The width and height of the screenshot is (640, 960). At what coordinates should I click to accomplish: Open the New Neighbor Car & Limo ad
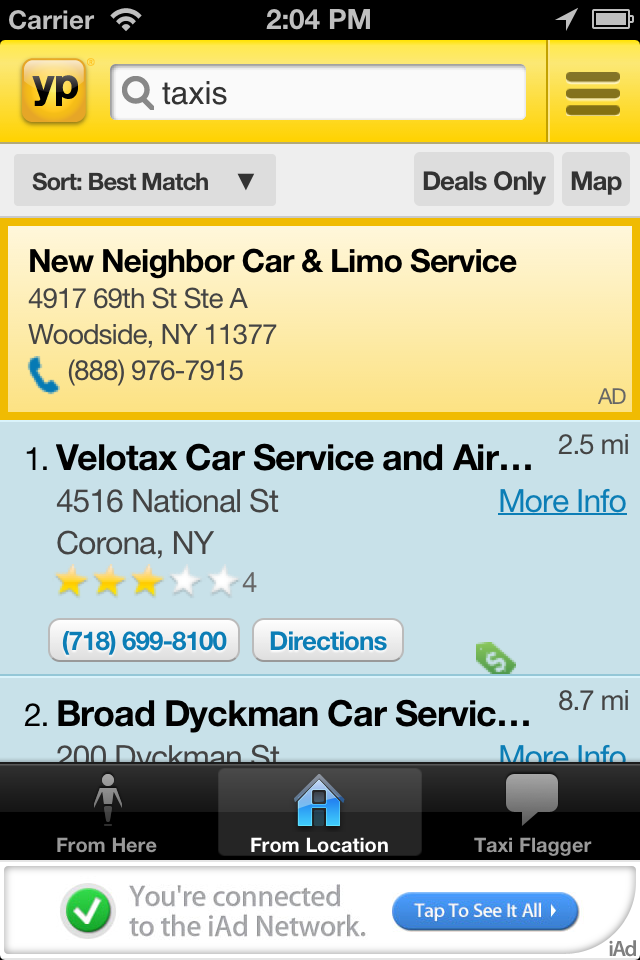pyautogui.click(x=320, y=318)
